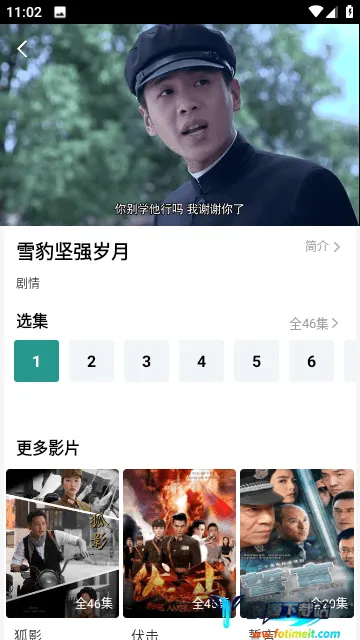
Task: Select episode 1
Action: tap(36, 361)
